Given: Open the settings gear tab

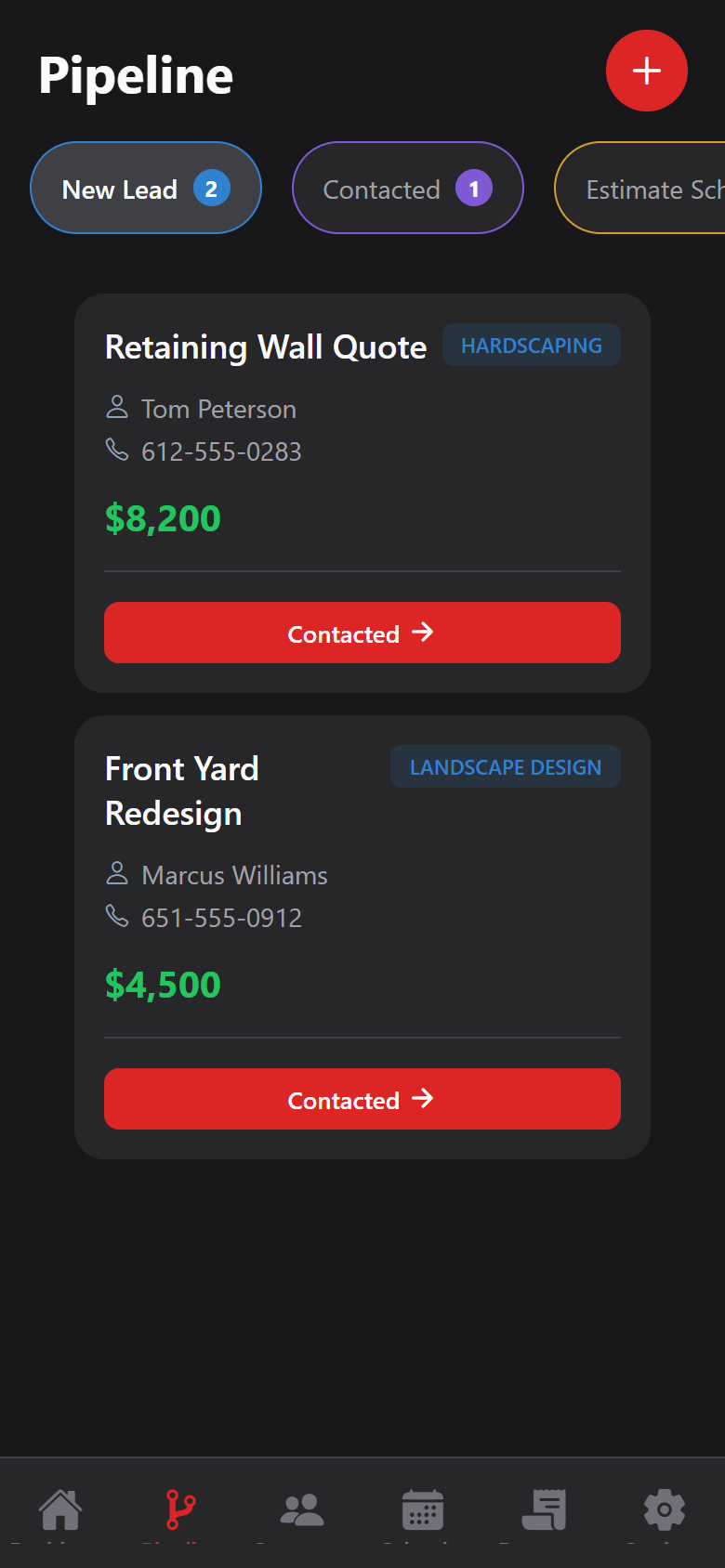Looking at the screenshot, I should point(665,1509).
